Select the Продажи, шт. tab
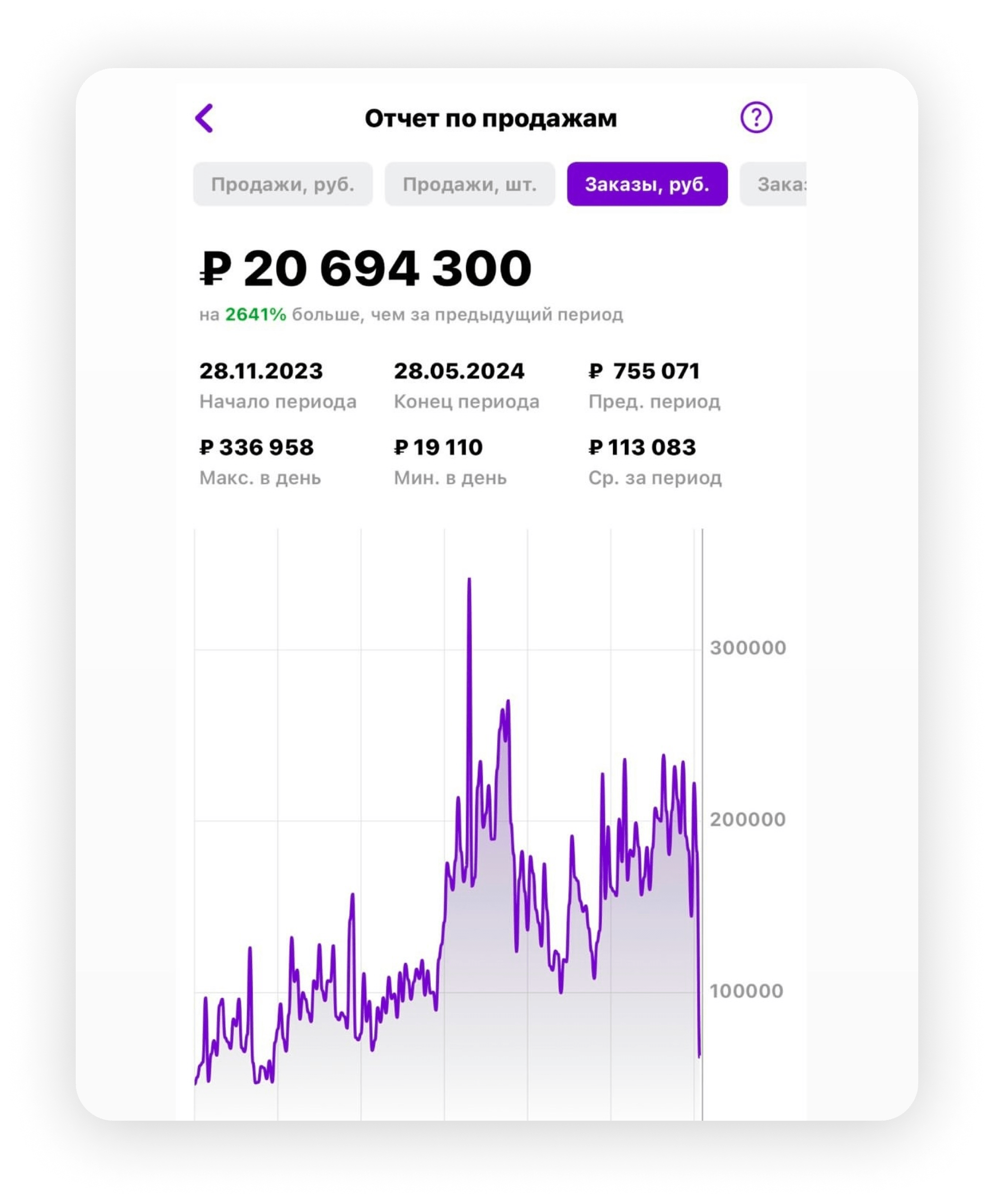Viewport: 994px width, 1204px height. (x=470, y=184)
